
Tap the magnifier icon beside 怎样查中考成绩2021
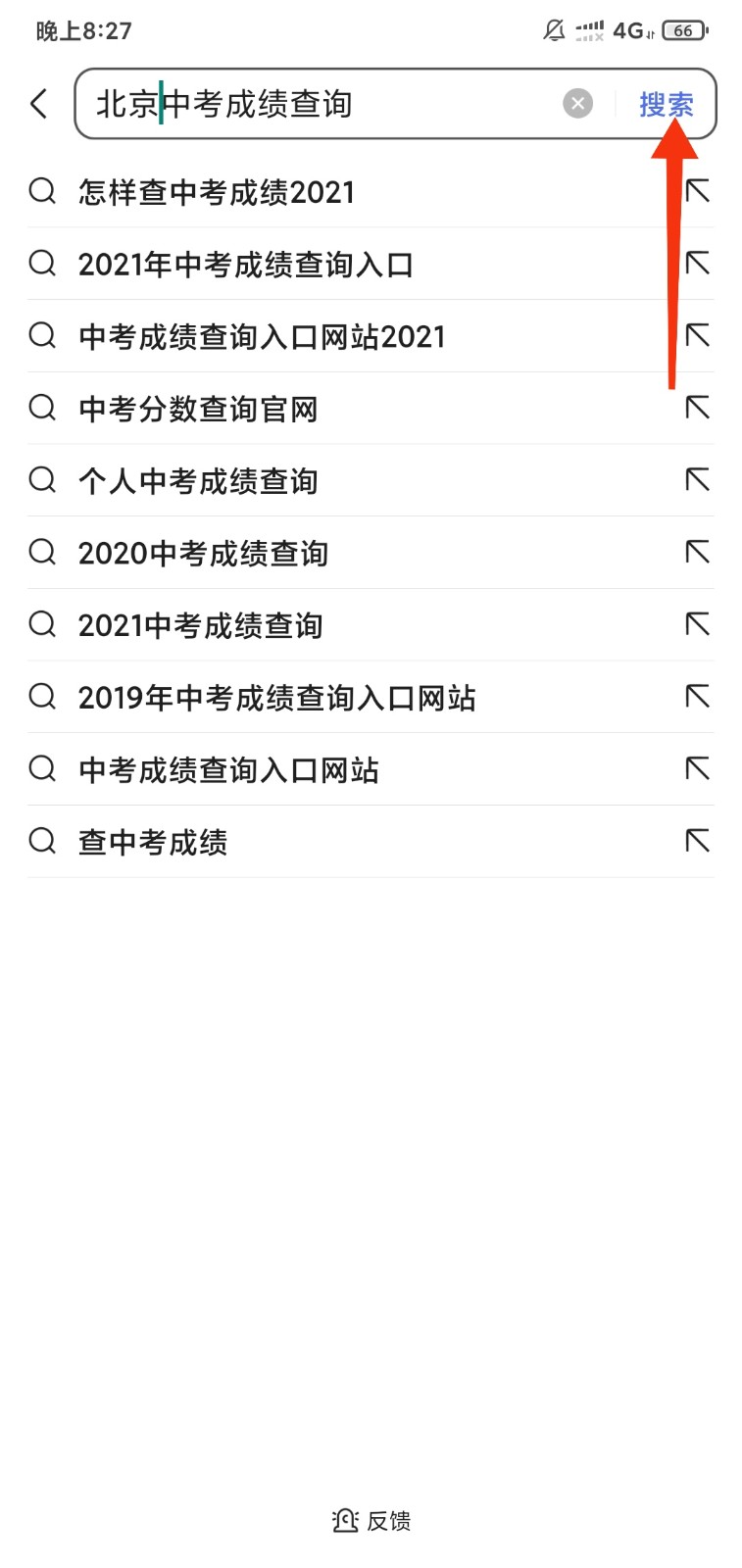click(41, 191)
